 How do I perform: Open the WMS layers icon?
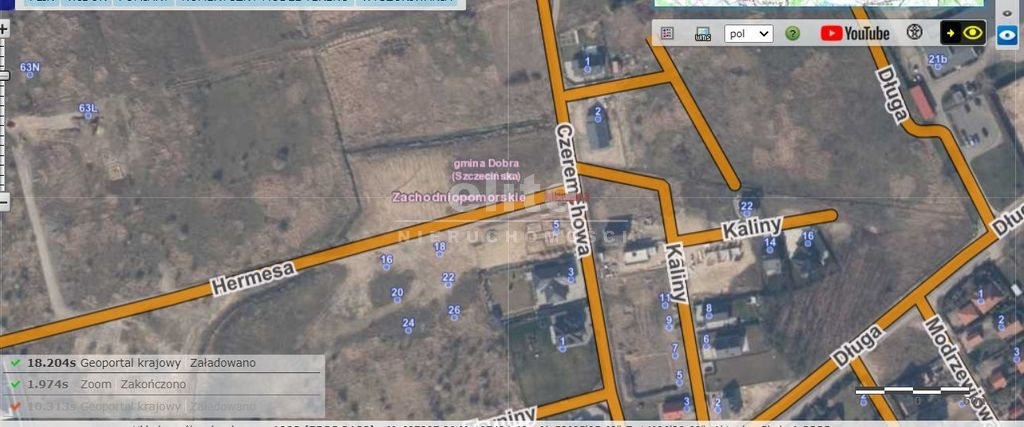pyautogui.click(x=702, y=33)
